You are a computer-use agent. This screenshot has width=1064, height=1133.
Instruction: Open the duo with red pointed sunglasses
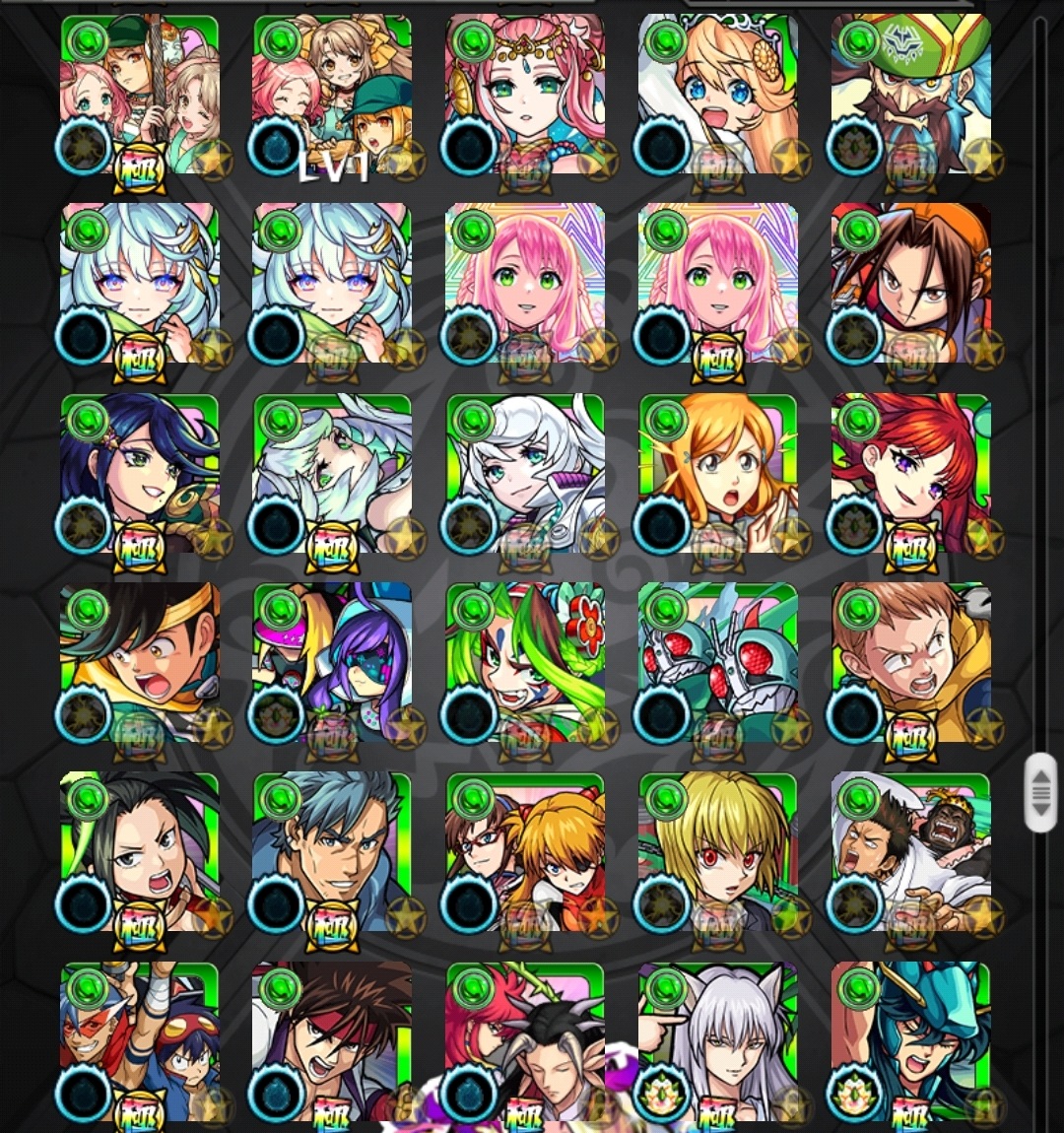coord(140,1041)
